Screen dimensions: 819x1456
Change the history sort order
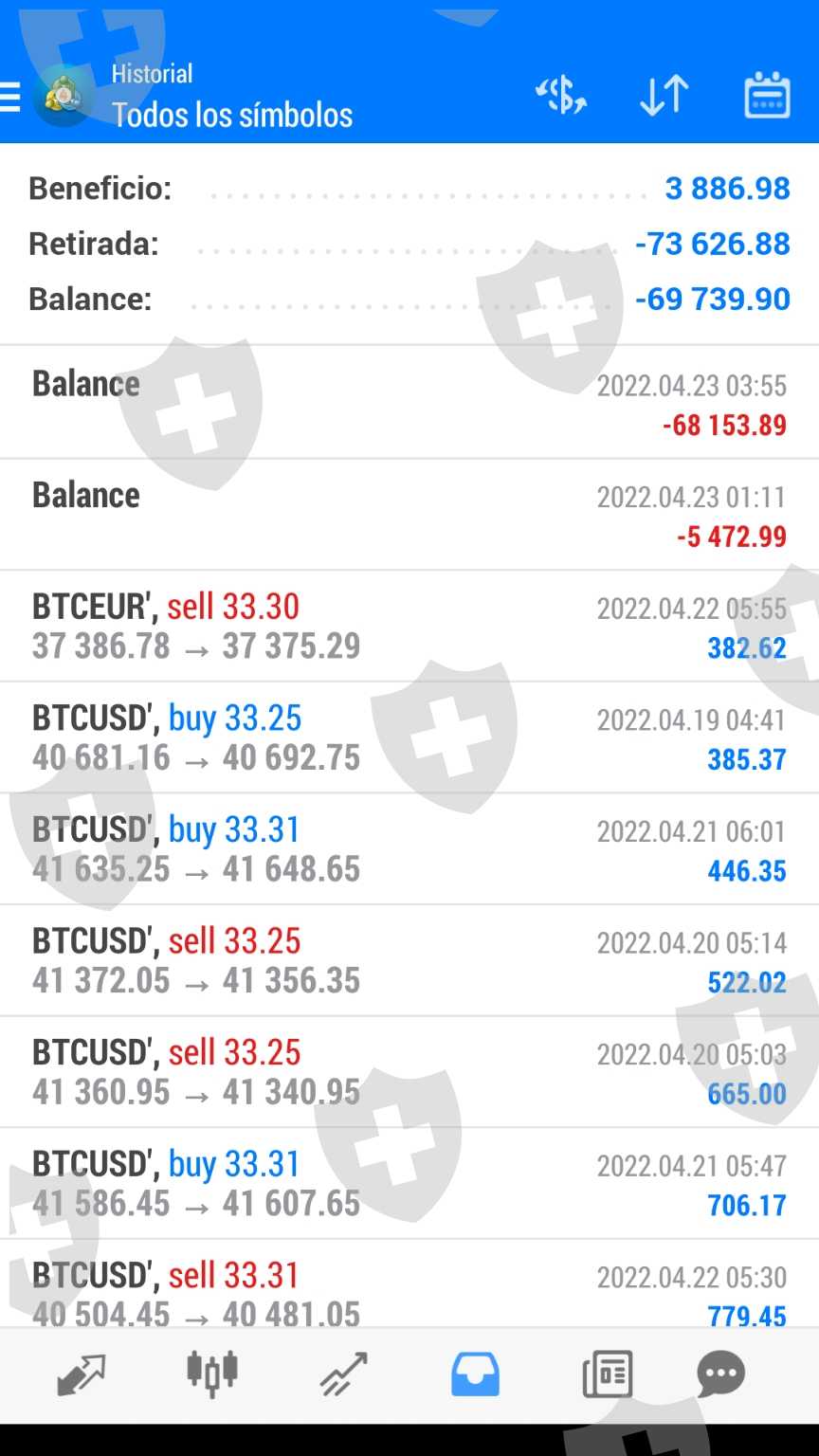click(x=664, y=96)
